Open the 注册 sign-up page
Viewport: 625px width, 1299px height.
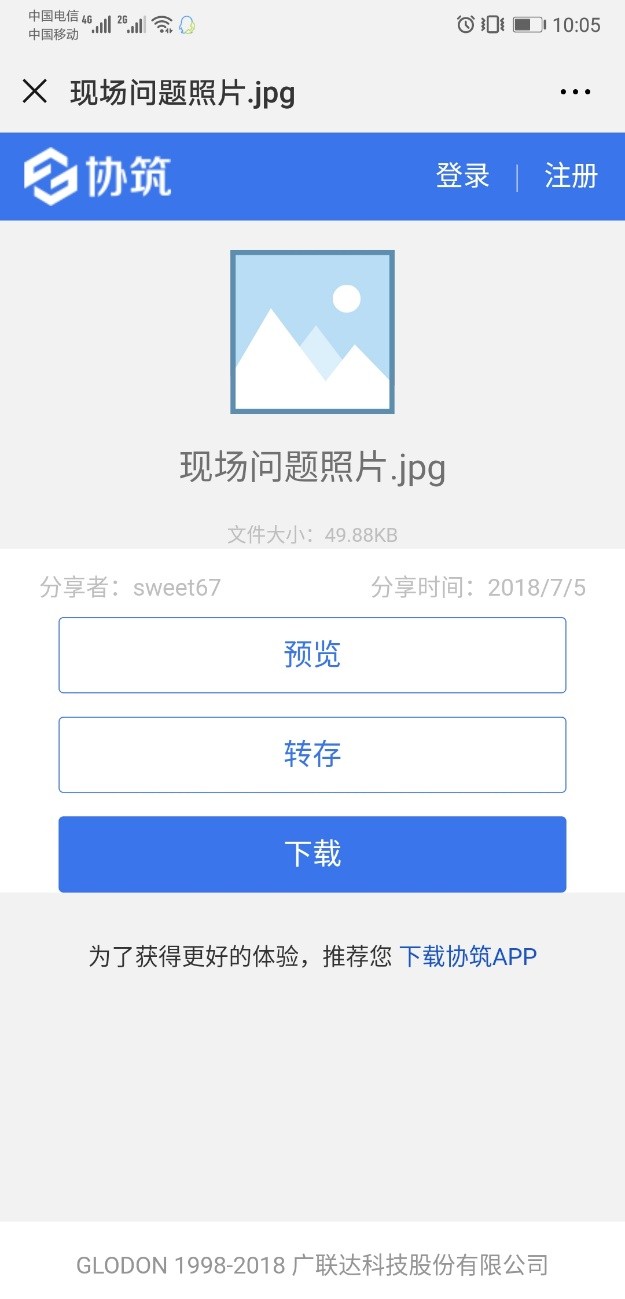pyautogui.click(x=570, y=176)
